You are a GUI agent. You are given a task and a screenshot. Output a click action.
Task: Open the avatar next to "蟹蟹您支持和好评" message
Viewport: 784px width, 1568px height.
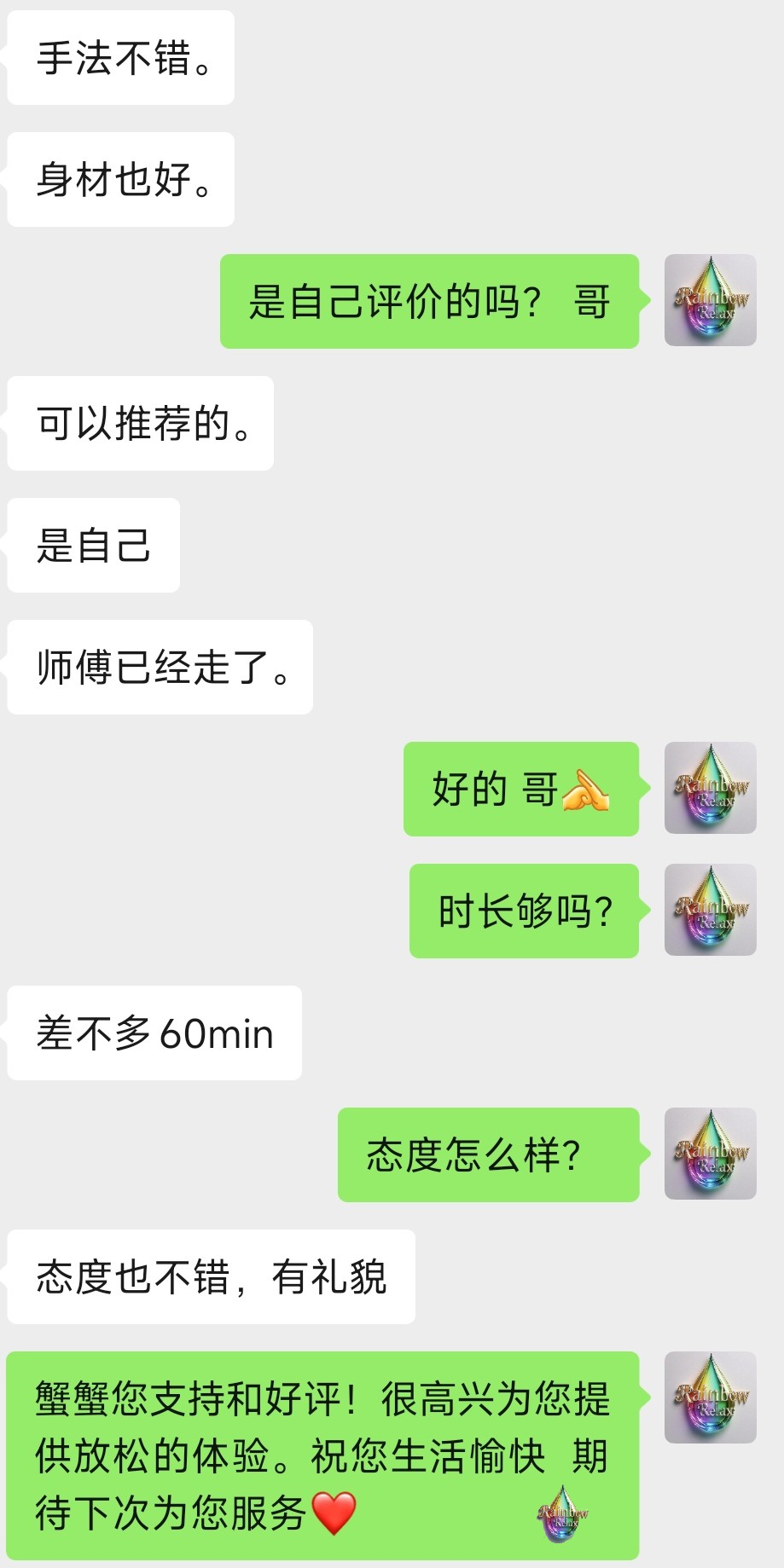point(710,1397)
